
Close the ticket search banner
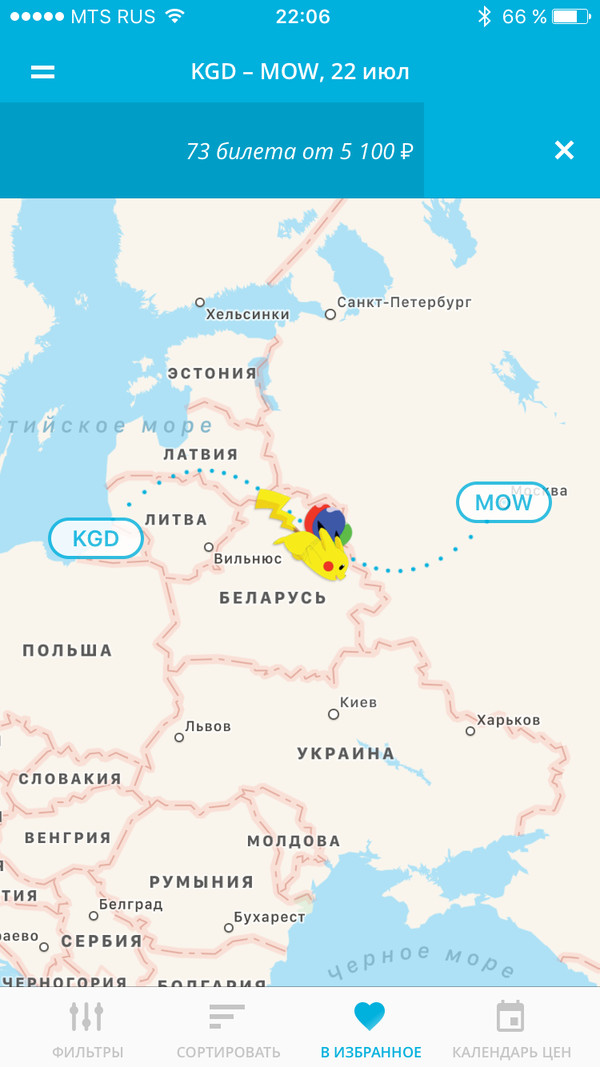pyautogui.click(x=564, y=150)
